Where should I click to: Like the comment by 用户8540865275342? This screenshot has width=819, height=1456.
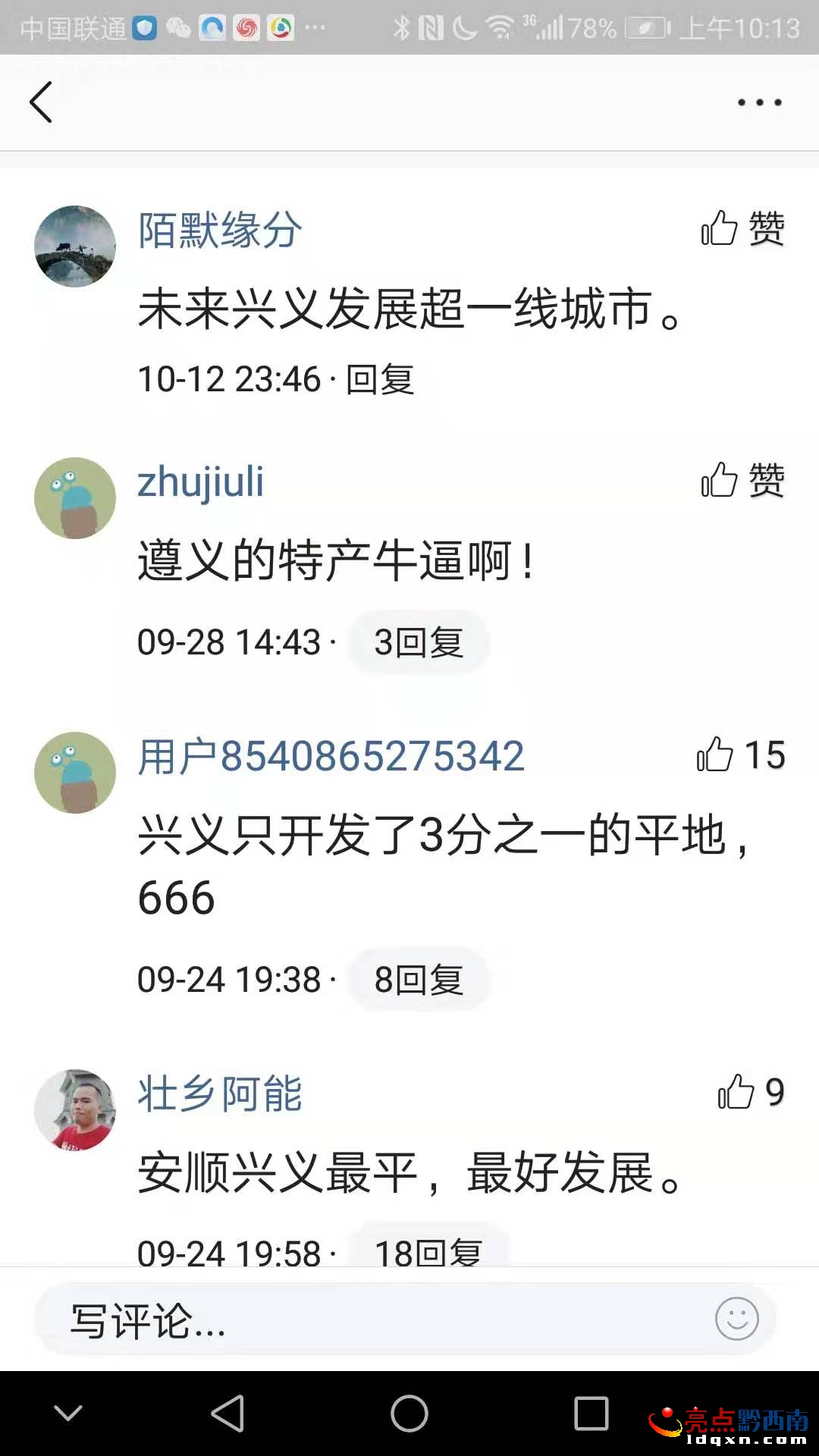point(740,755)
